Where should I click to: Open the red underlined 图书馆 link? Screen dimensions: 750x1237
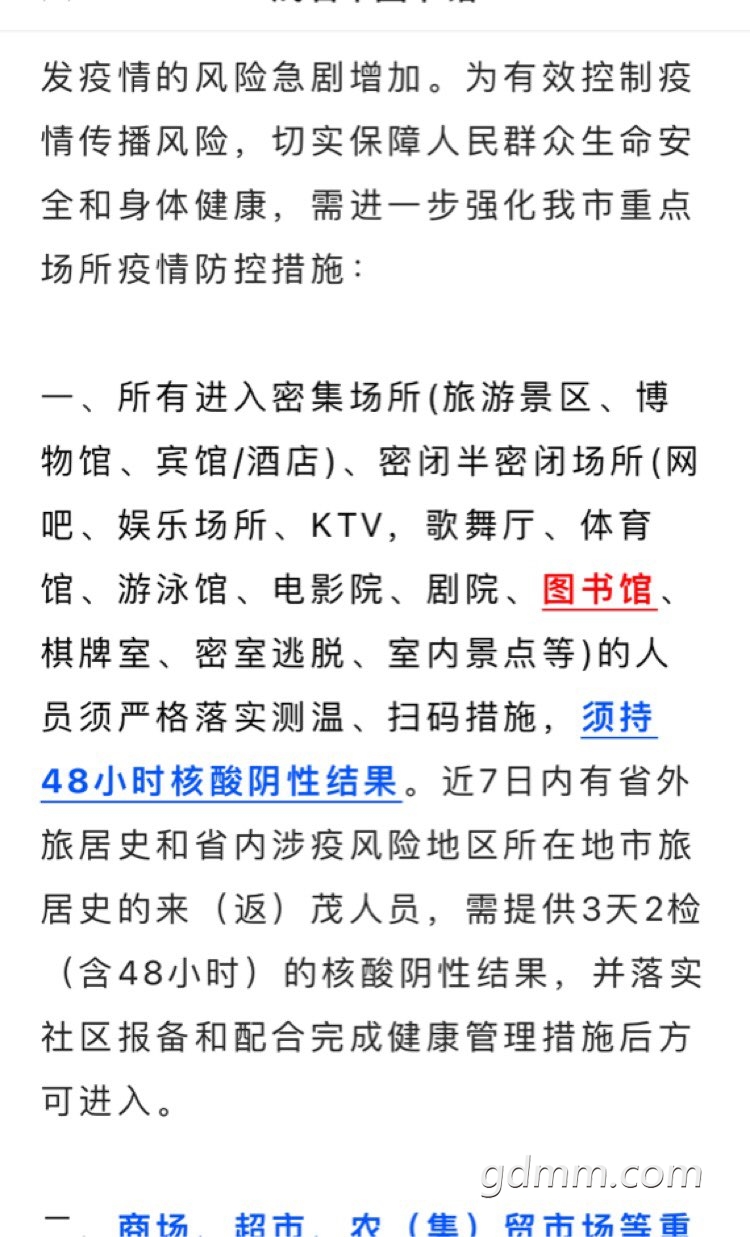[x=599, y=589]
